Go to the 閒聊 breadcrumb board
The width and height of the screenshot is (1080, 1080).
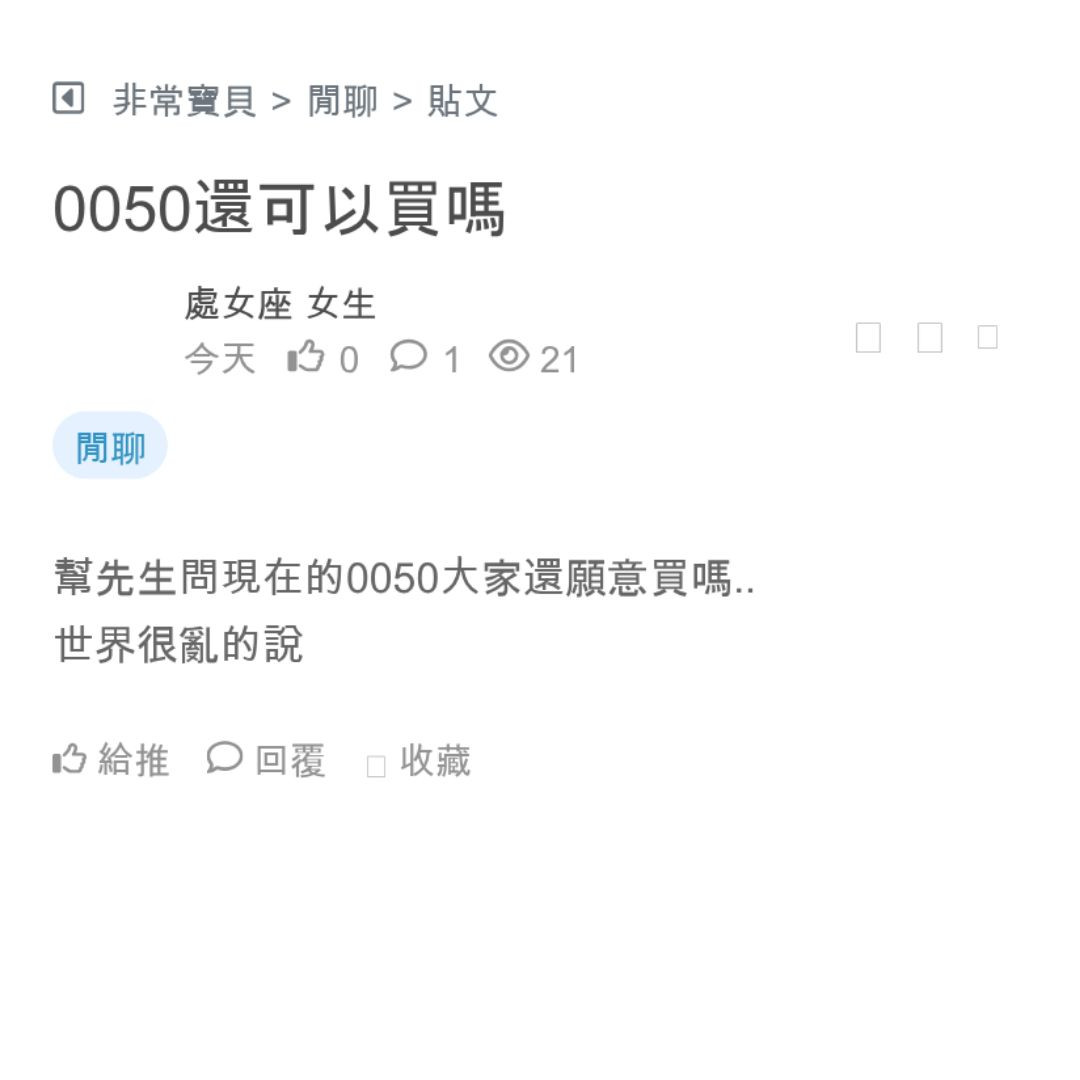tap(342, 101)
